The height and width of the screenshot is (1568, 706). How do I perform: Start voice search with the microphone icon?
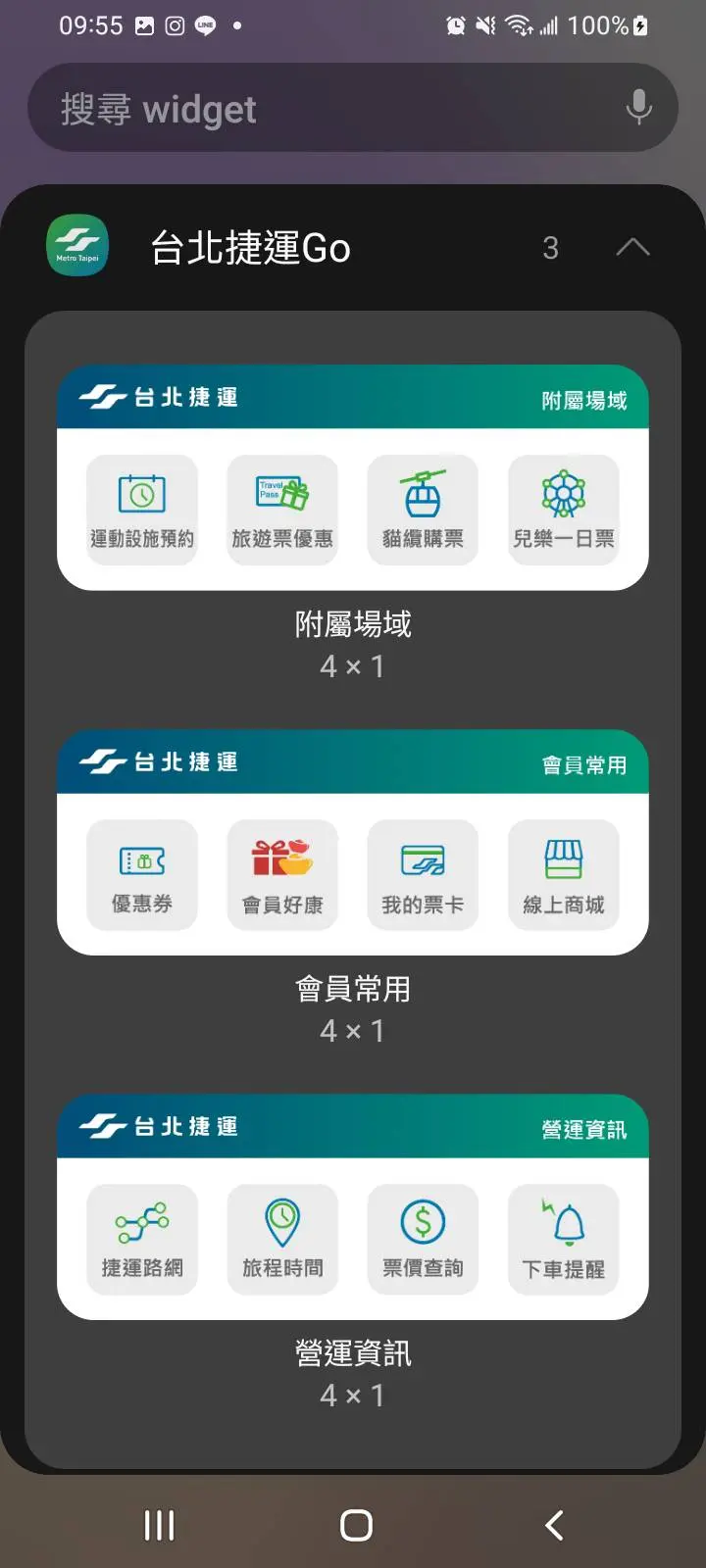click(x=638, y=108)
